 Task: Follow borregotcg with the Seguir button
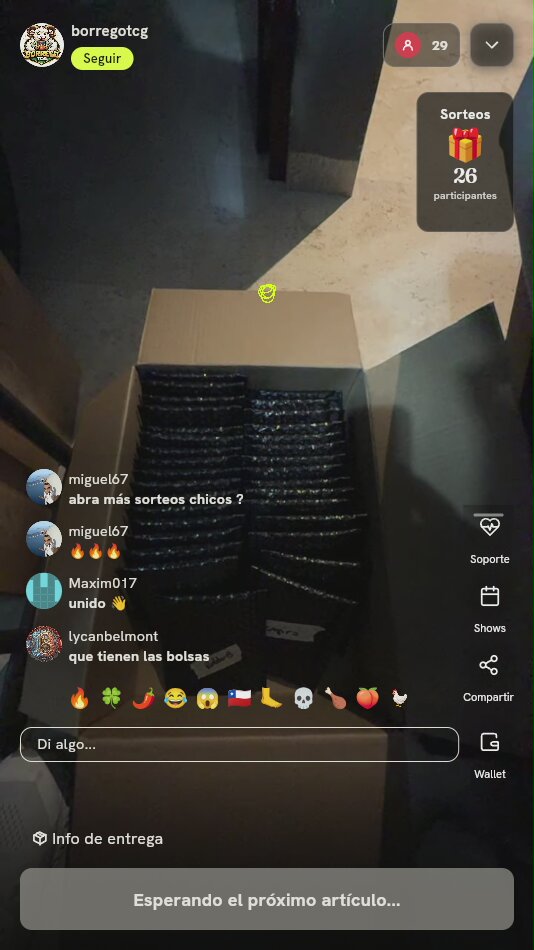(102, 59)
